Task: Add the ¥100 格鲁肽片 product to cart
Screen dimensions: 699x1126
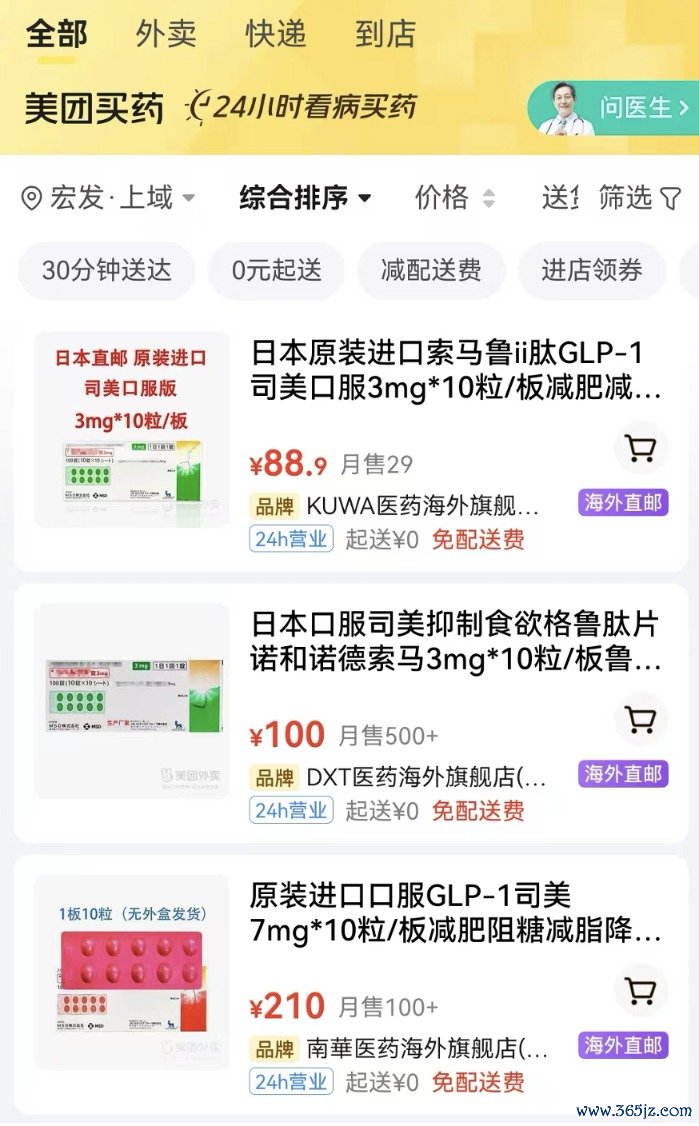Action: pyautogui.click(x=639, y=720)
